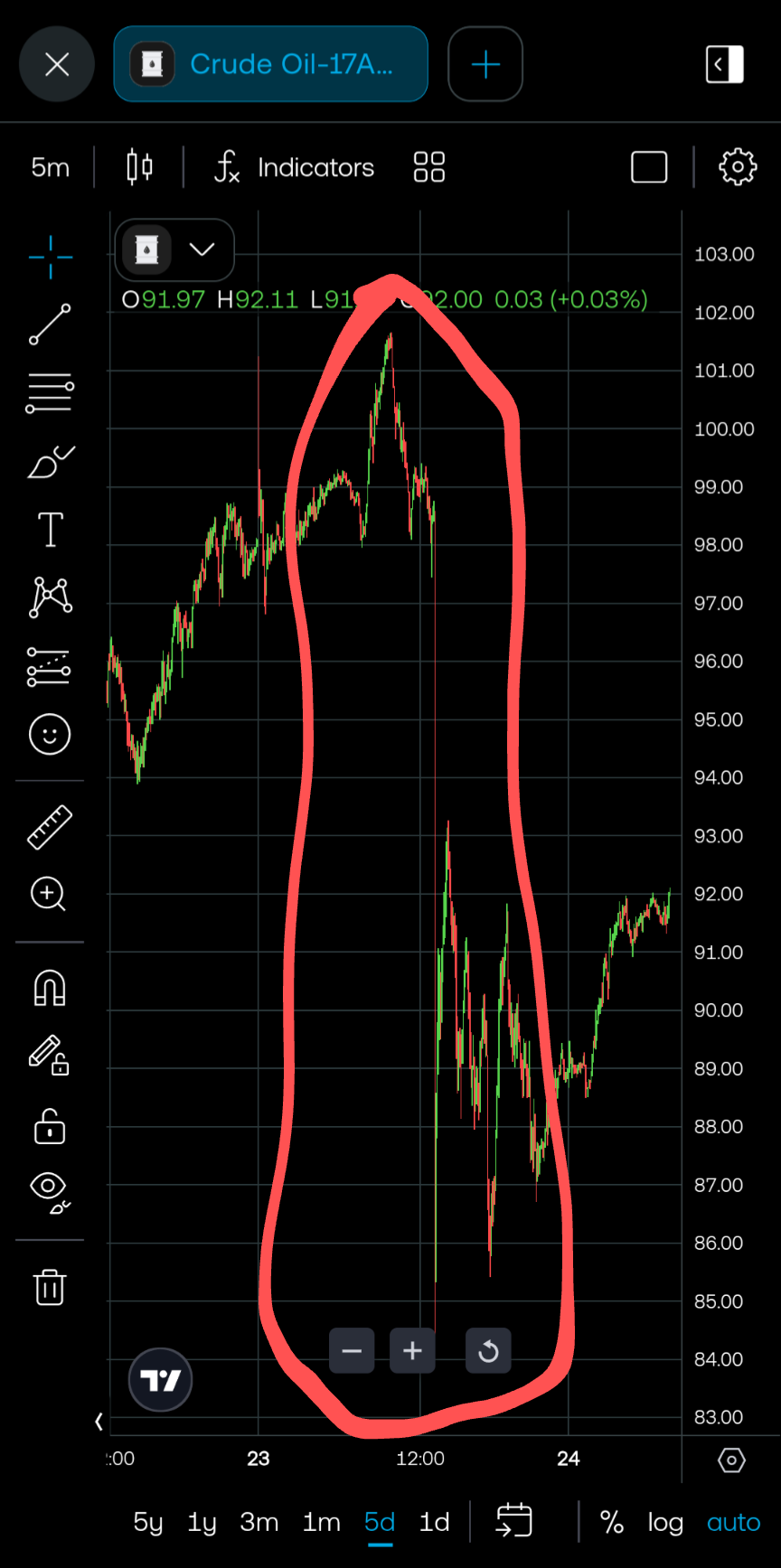Open the Indicators menu
The height and width of the screenshot is (1568, 781).
(295, 167)
